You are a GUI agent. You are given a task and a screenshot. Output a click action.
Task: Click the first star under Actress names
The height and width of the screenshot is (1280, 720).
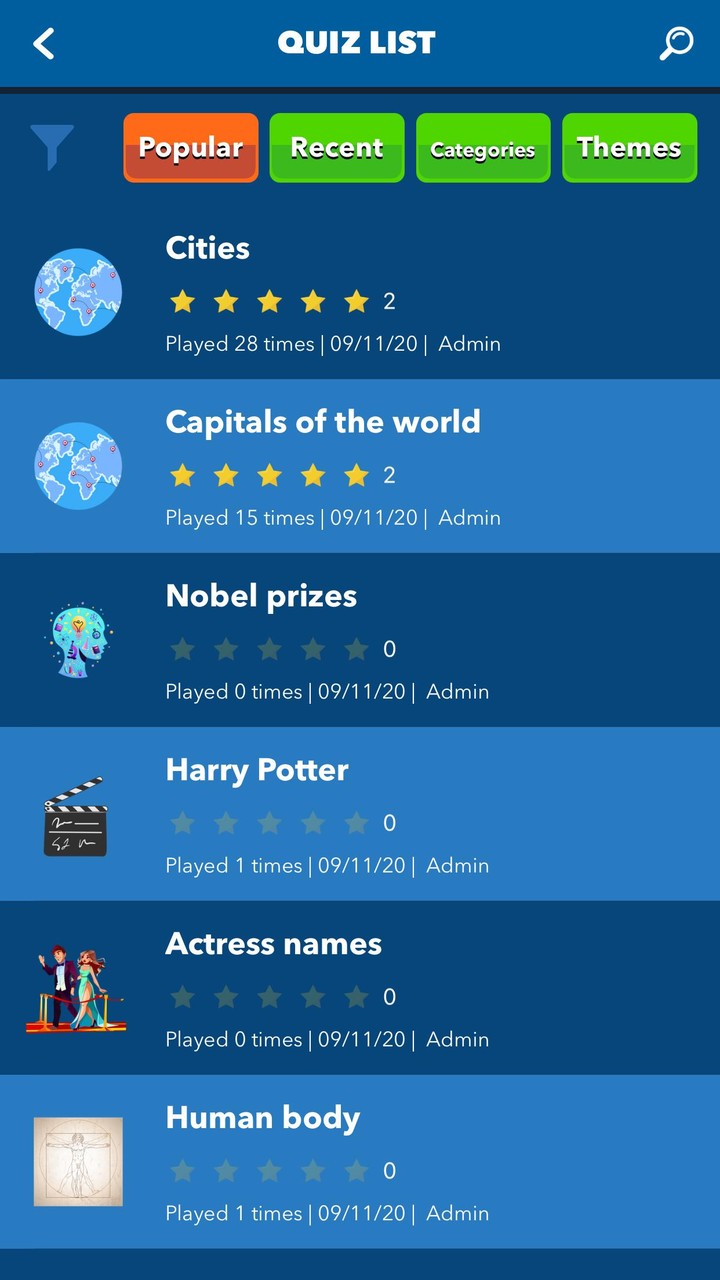[x=182, y=996]
